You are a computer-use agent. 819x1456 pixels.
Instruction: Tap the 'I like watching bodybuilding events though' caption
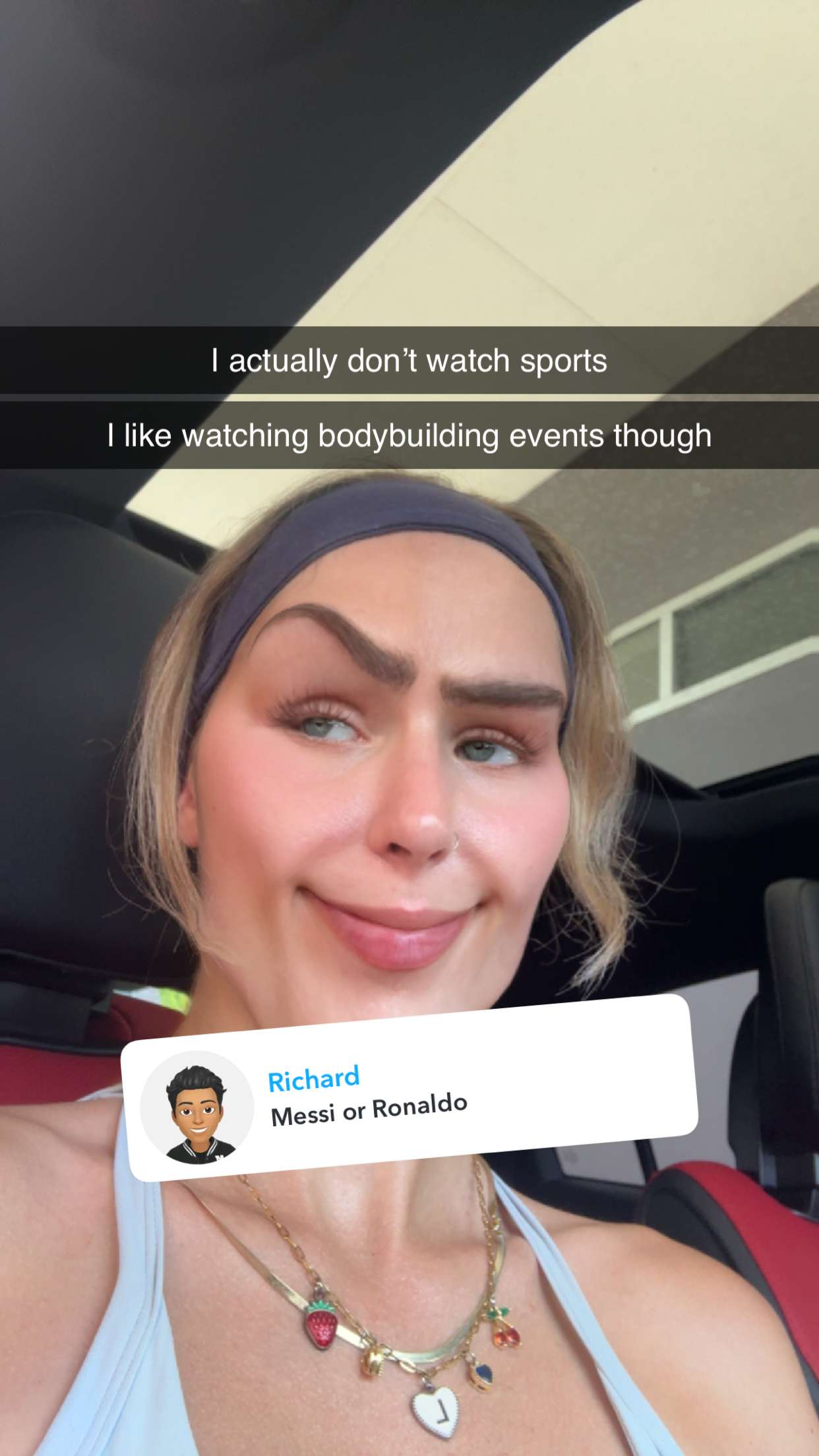409,437
